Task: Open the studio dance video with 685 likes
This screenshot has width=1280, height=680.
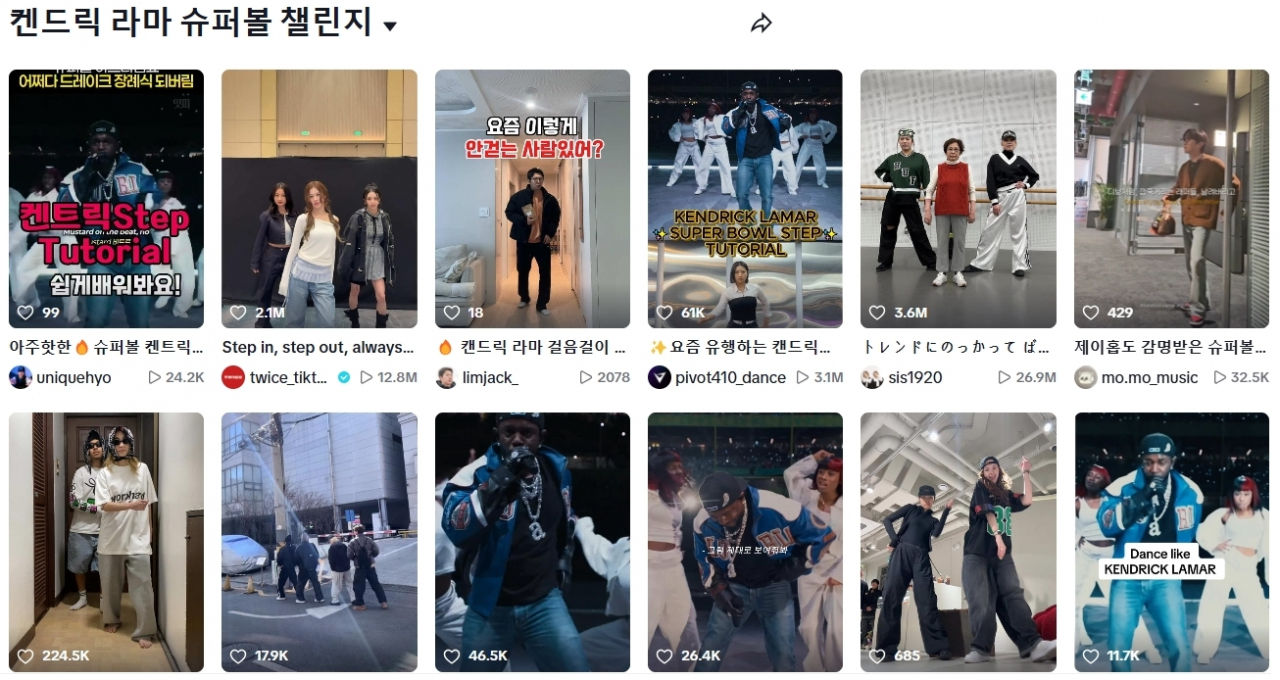Action: coord(958,540)
